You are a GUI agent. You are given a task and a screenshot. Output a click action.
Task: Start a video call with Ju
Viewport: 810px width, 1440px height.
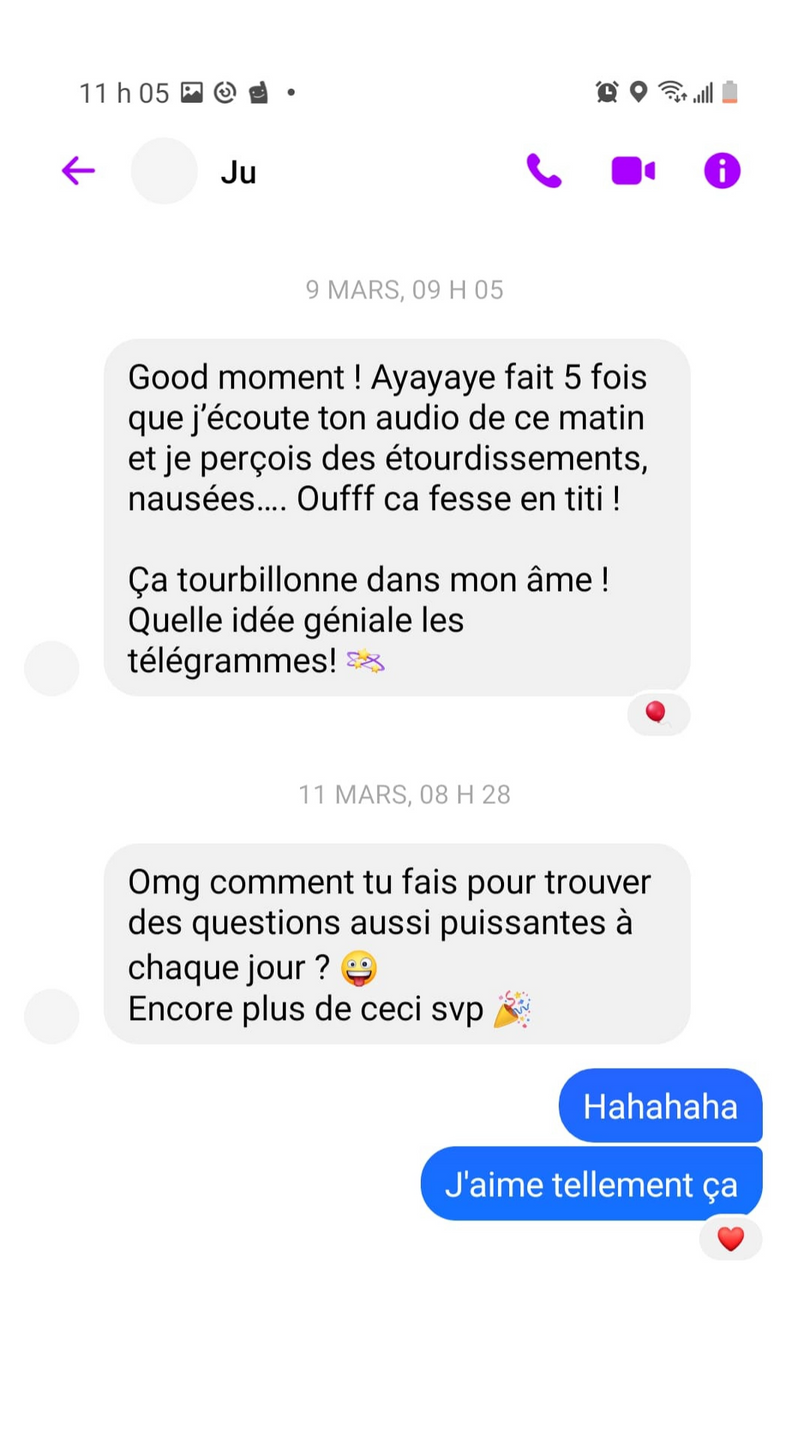633,171
